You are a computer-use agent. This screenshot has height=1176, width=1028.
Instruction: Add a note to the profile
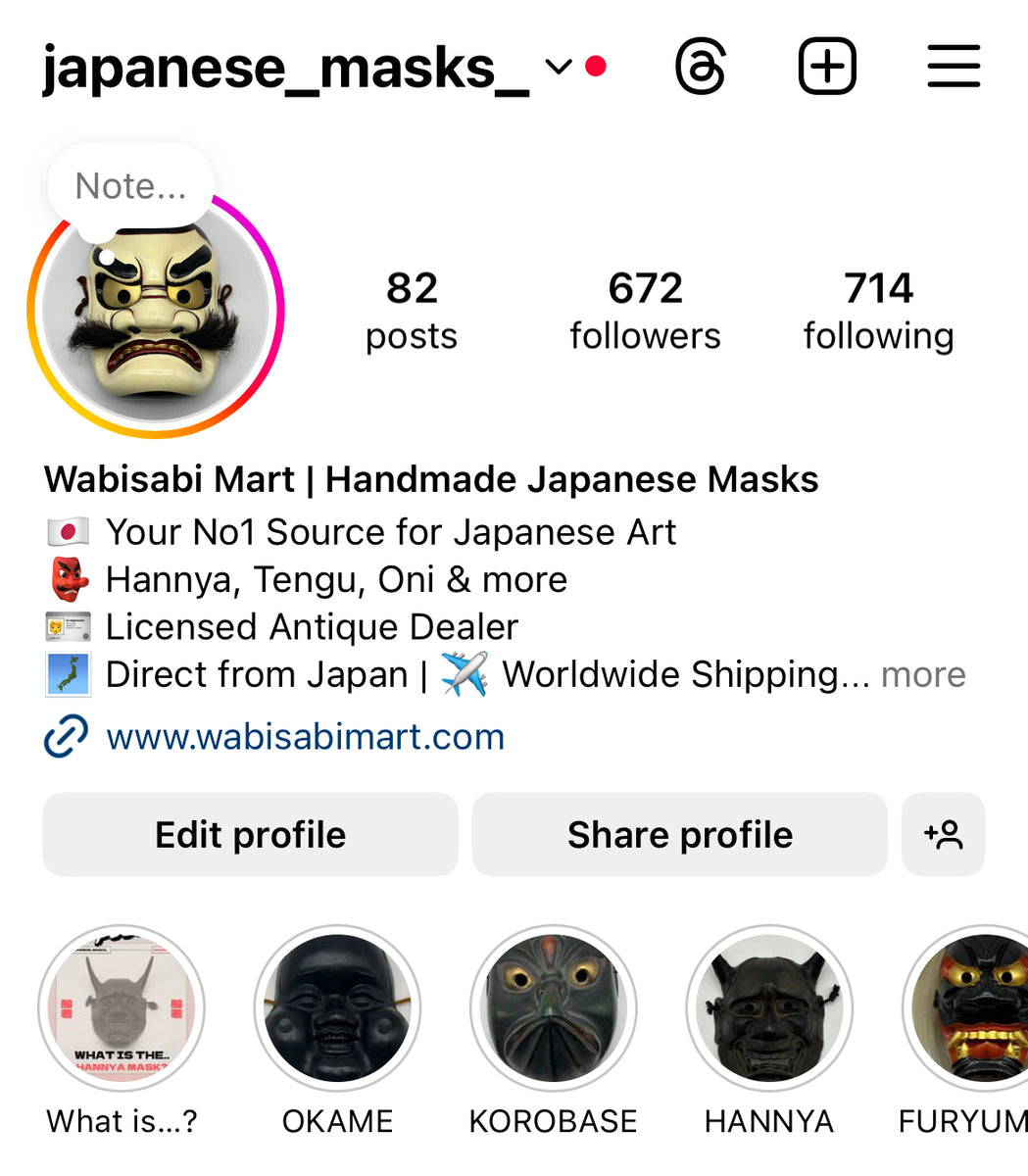pos(130,186)
